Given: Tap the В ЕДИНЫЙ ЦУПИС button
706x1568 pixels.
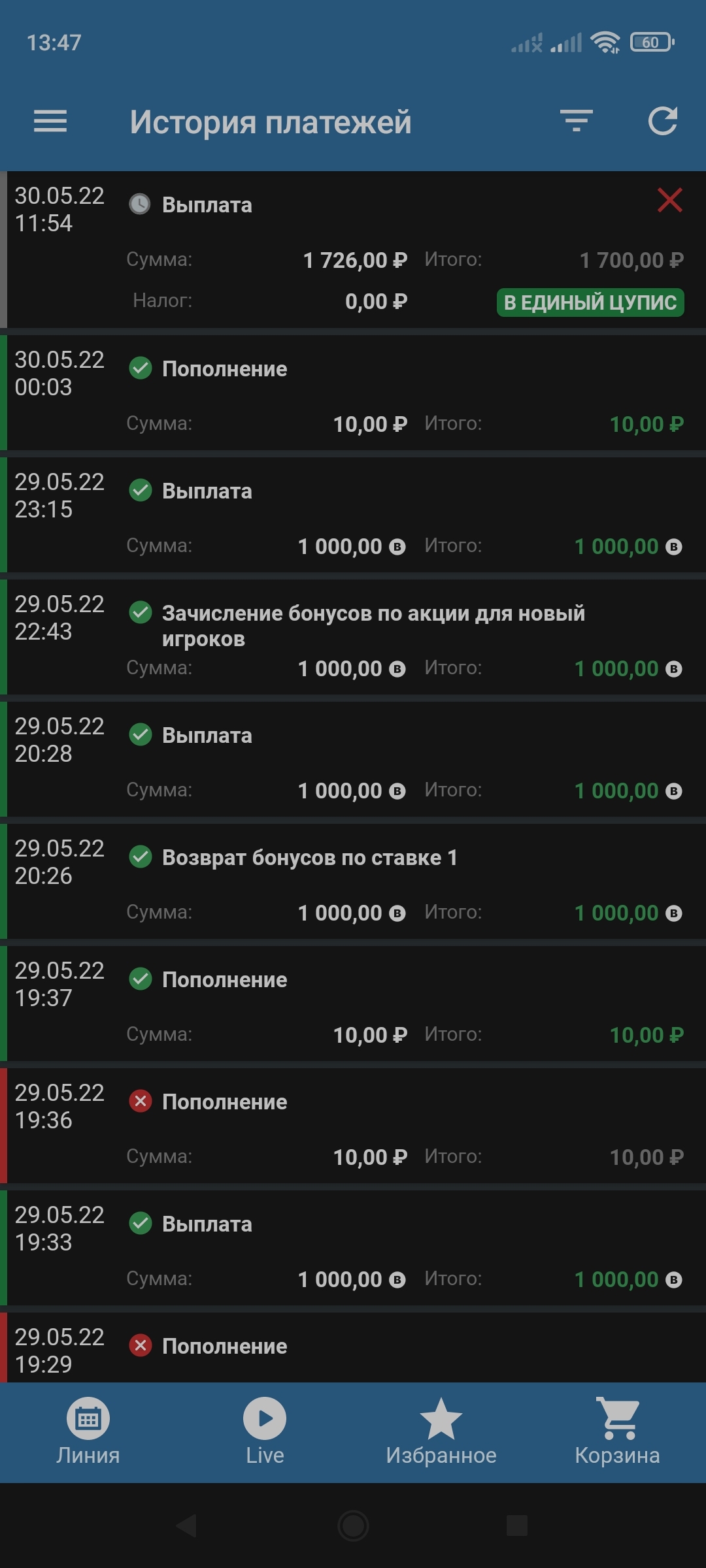Looking at the screenshot, I should [590, 302].
